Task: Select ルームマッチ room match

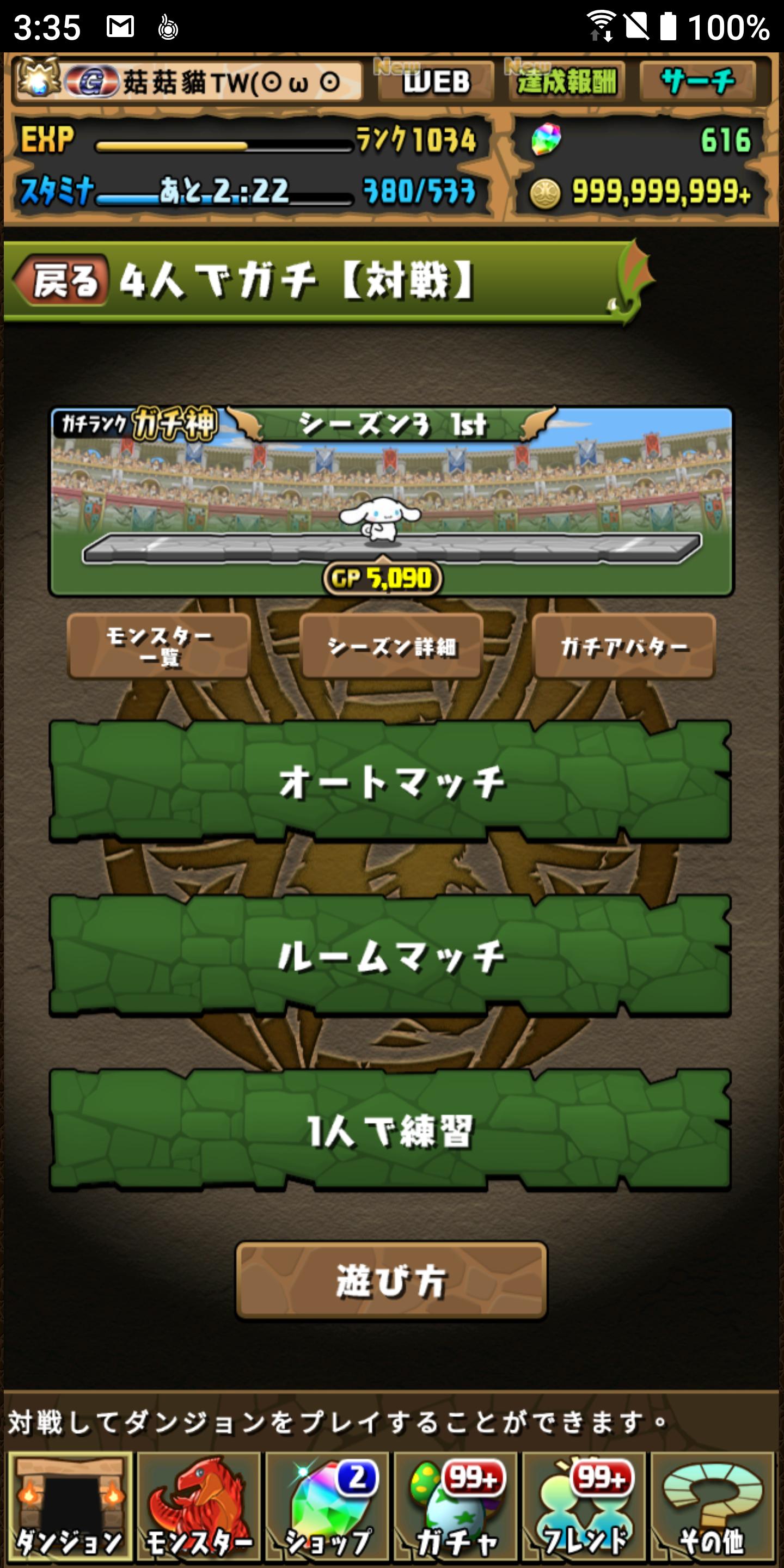Action: (x=391, y=955)
